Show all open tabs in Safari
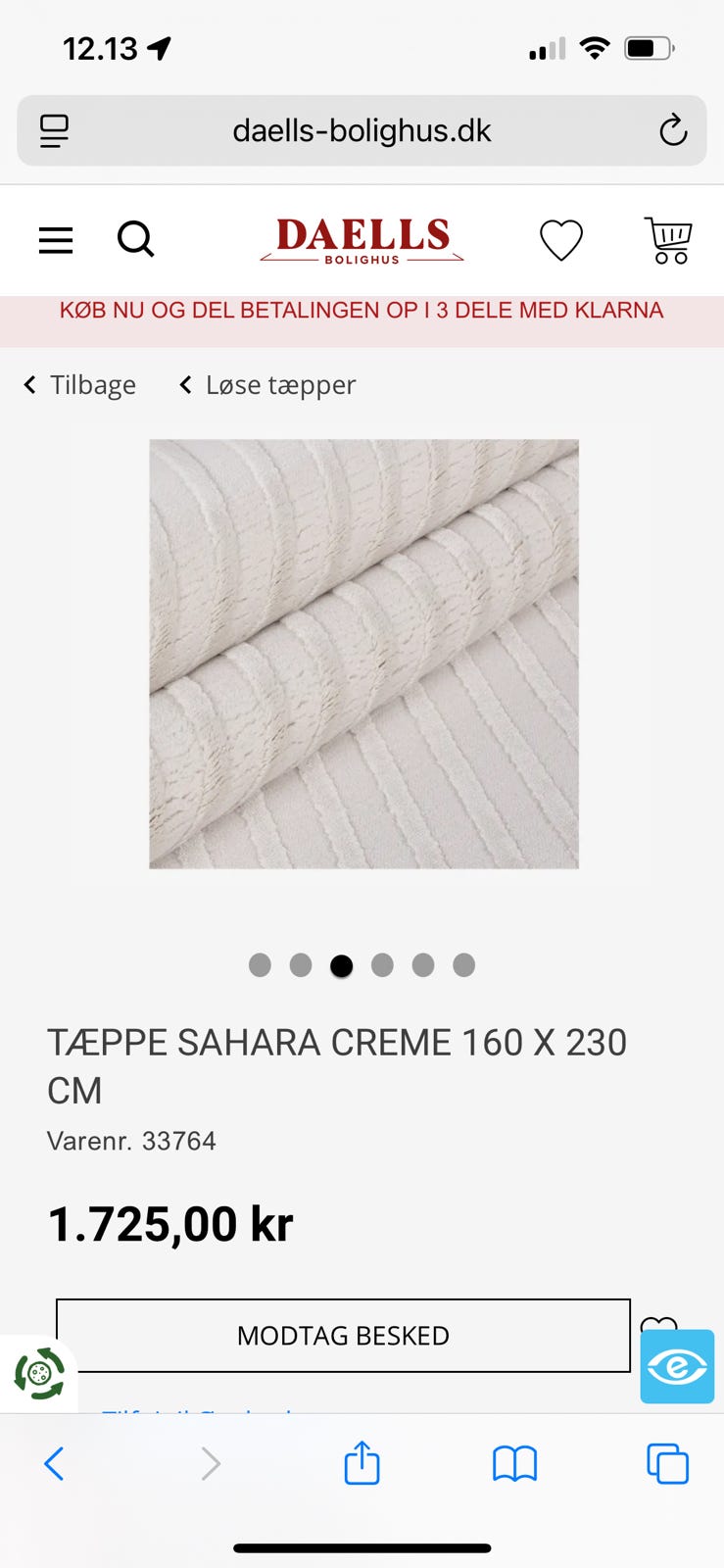Screen dimensions: 724x1568 (x=666, y=1463)
